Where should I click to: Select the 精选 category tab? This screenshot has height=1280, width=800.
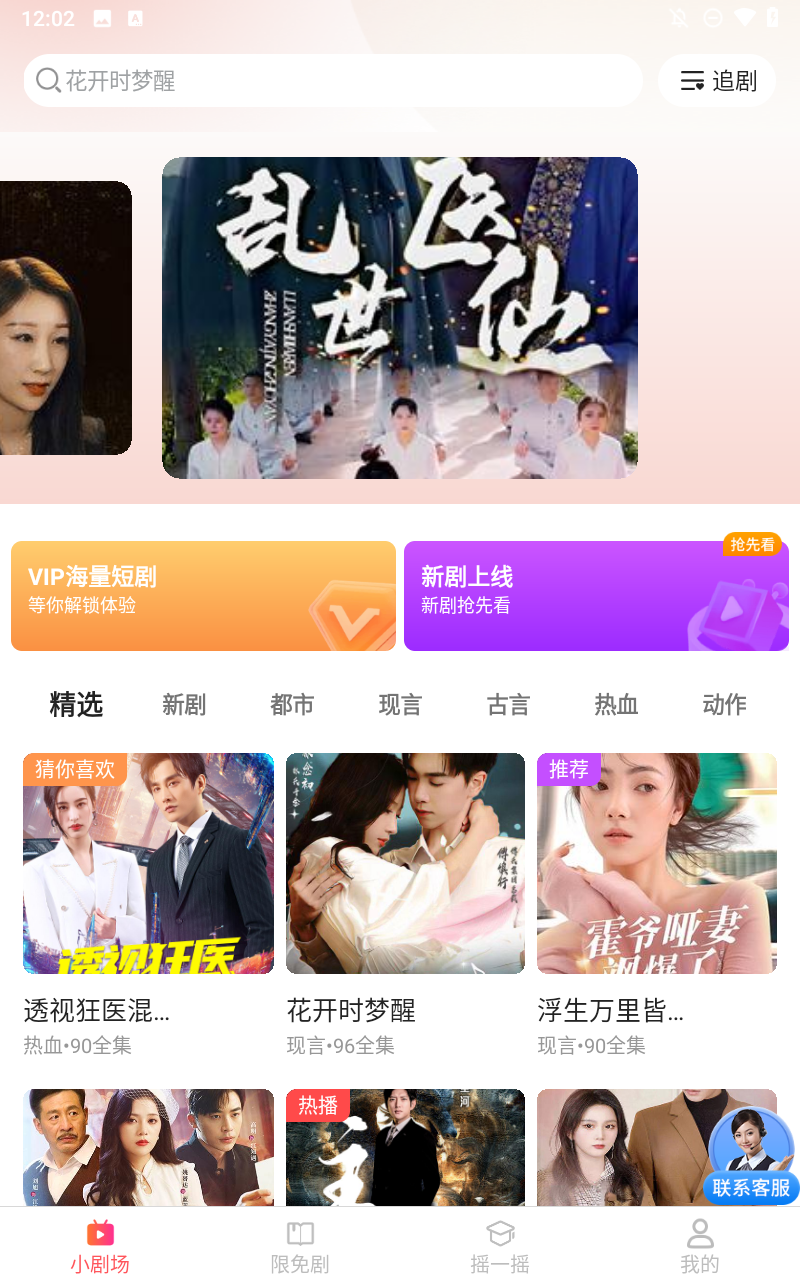coord(76,705)
